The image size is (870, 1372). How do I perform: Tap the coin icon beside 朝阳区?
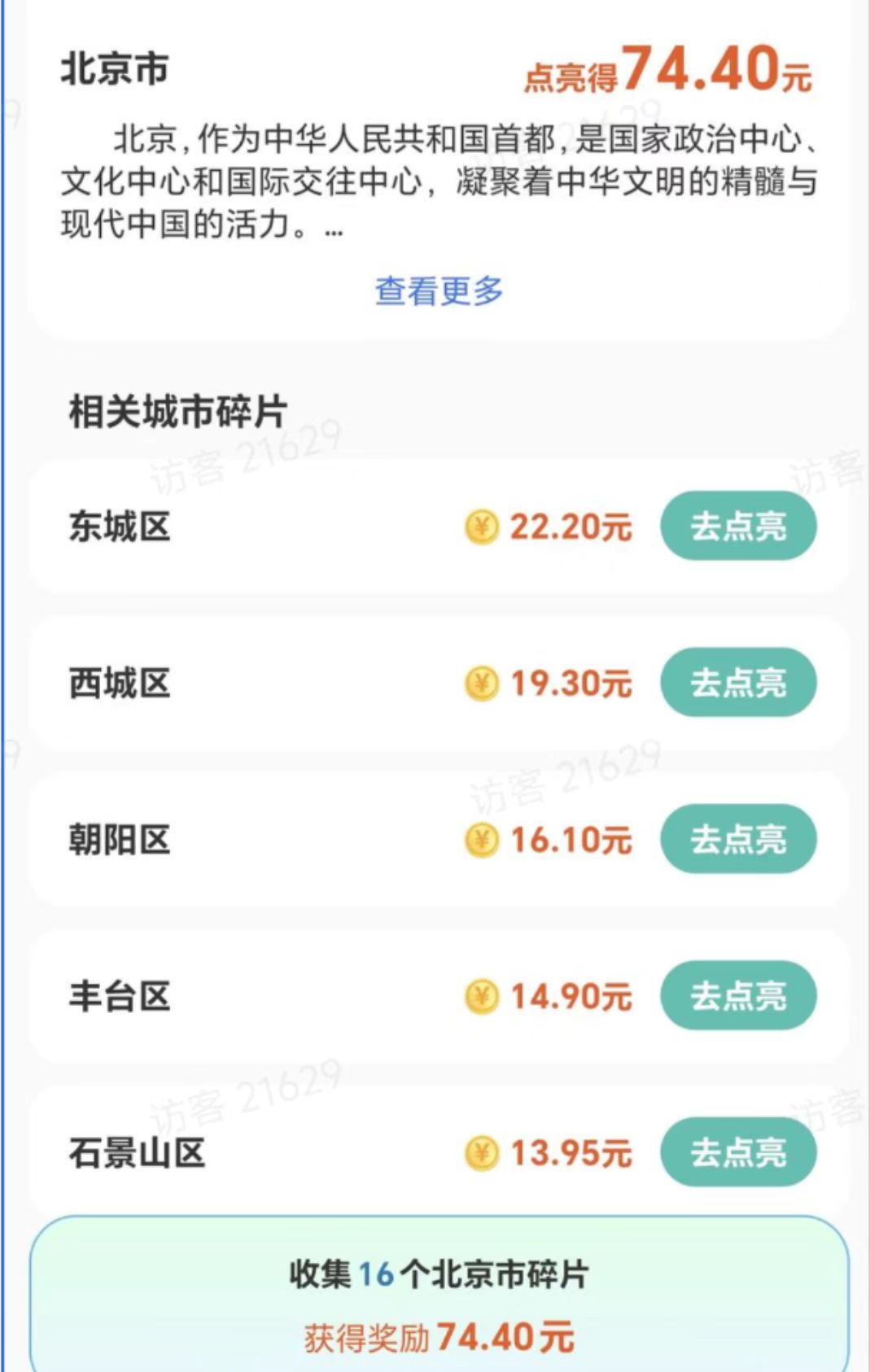click(x=482, y=841)
